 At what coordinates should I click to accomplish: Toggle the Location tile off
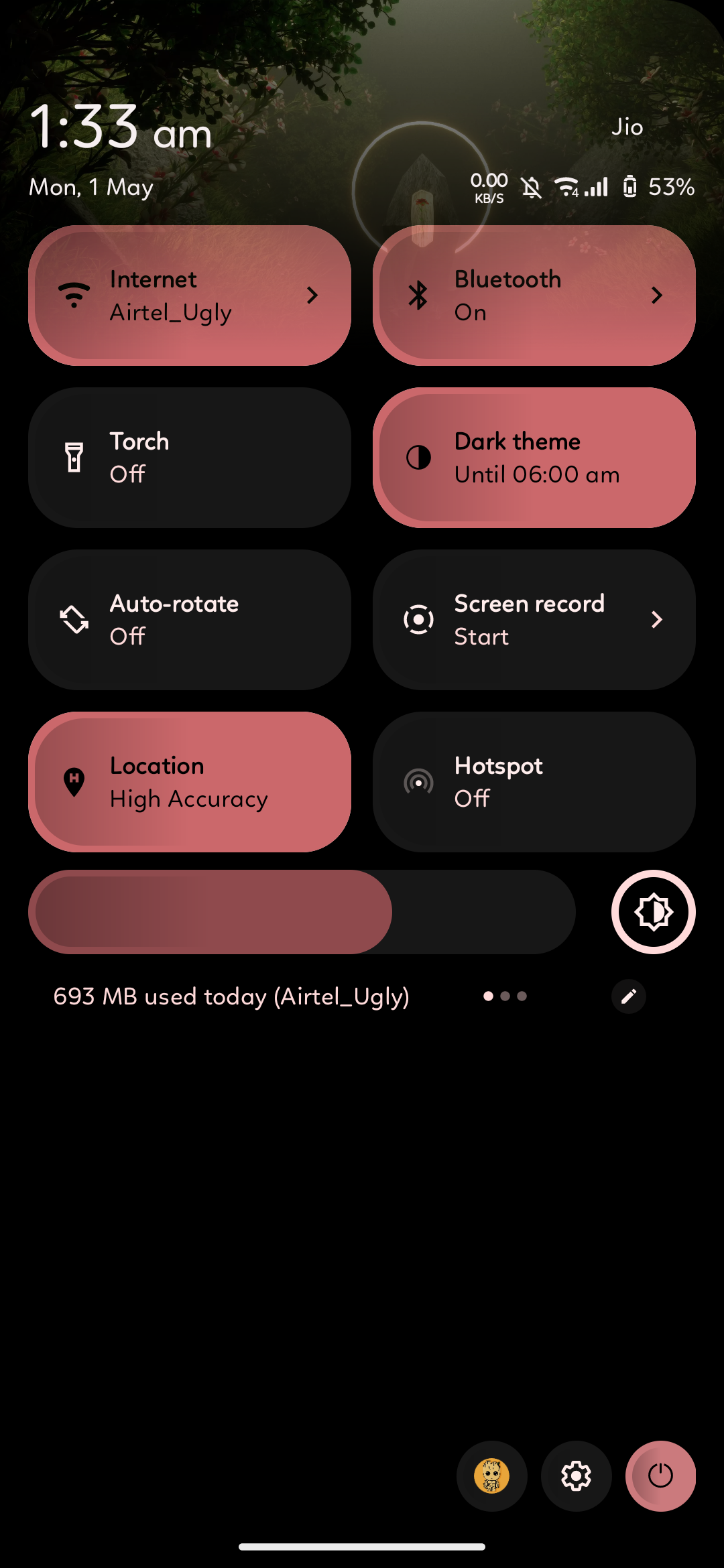click(190, 782)
